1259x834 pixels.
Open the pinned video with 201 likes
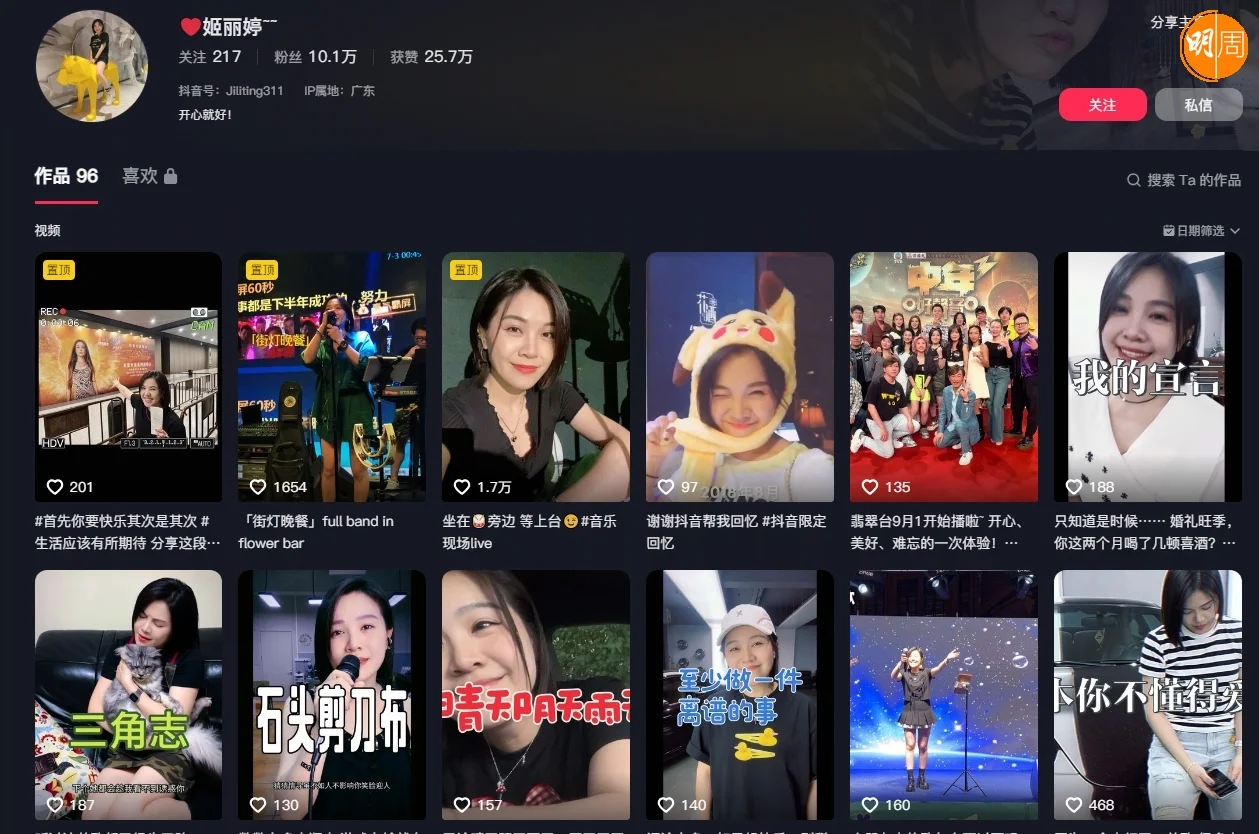128,376
